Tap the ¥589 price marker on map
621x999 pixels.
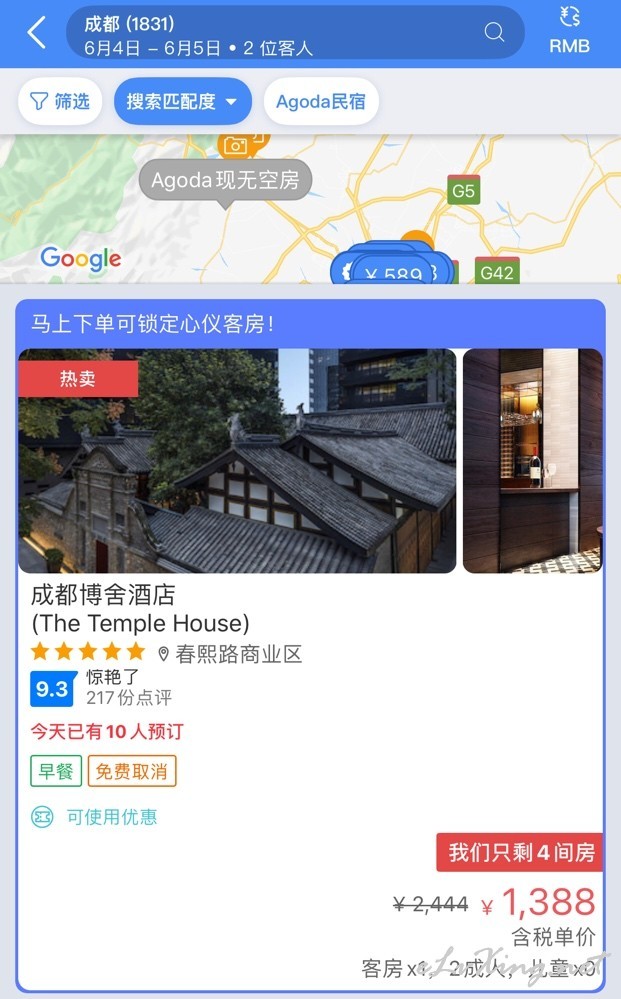click(x=395, y=271)
